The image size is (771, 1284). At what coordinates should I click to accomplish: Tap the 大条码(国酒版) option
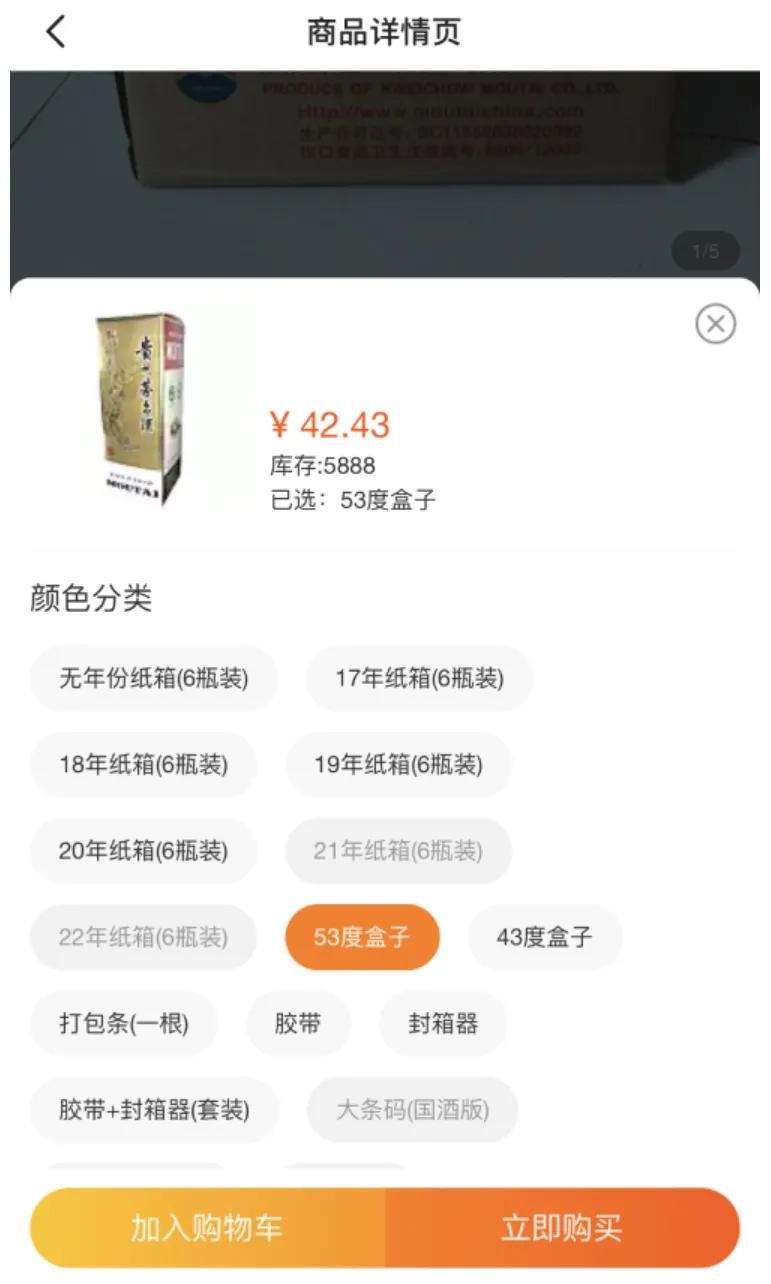(412, 1110)
